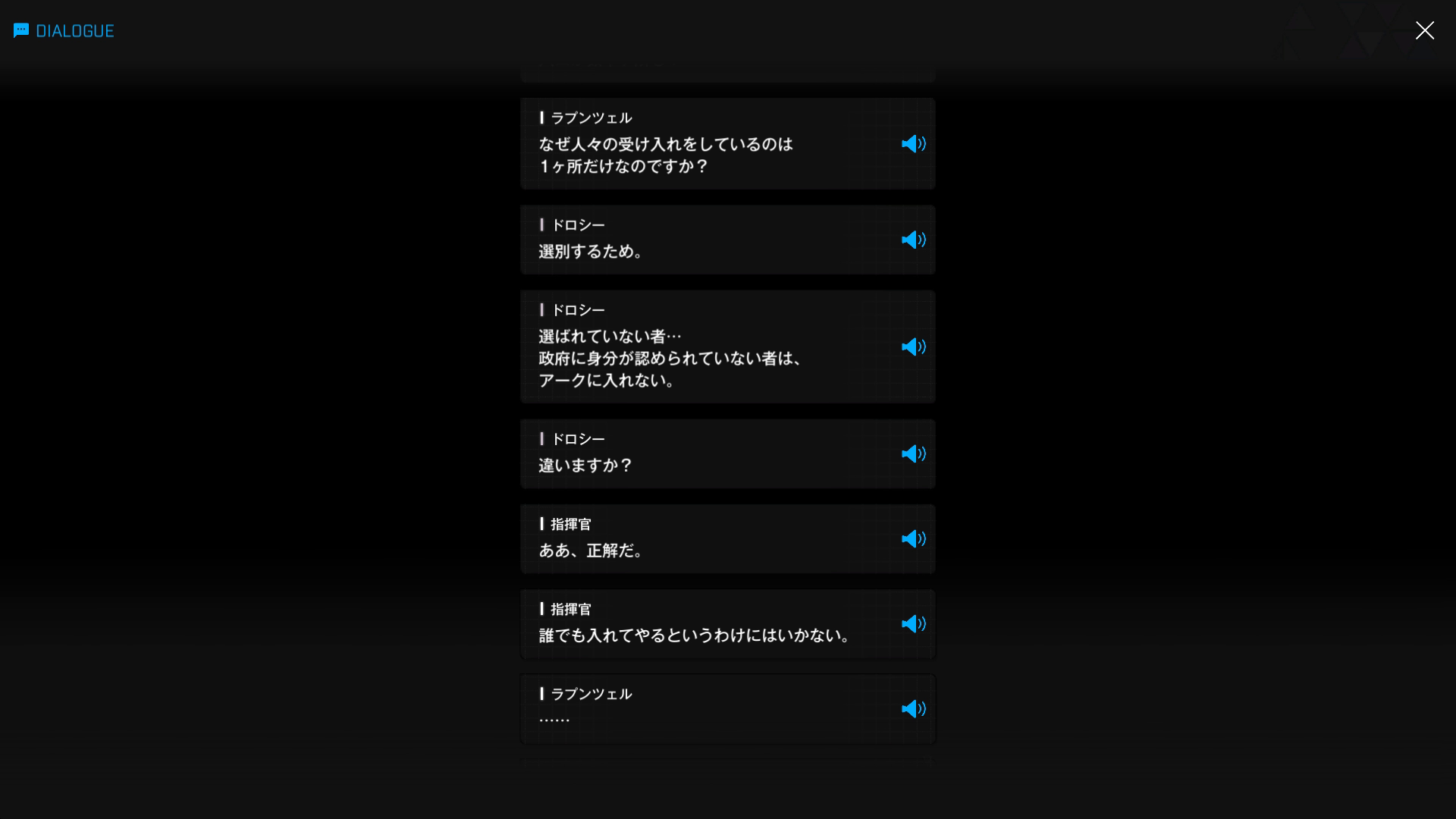Play ドロシー's 選ばれていない者 voice line
The width and height of the screenshot is (1456, 819).
tap(913, 347)
